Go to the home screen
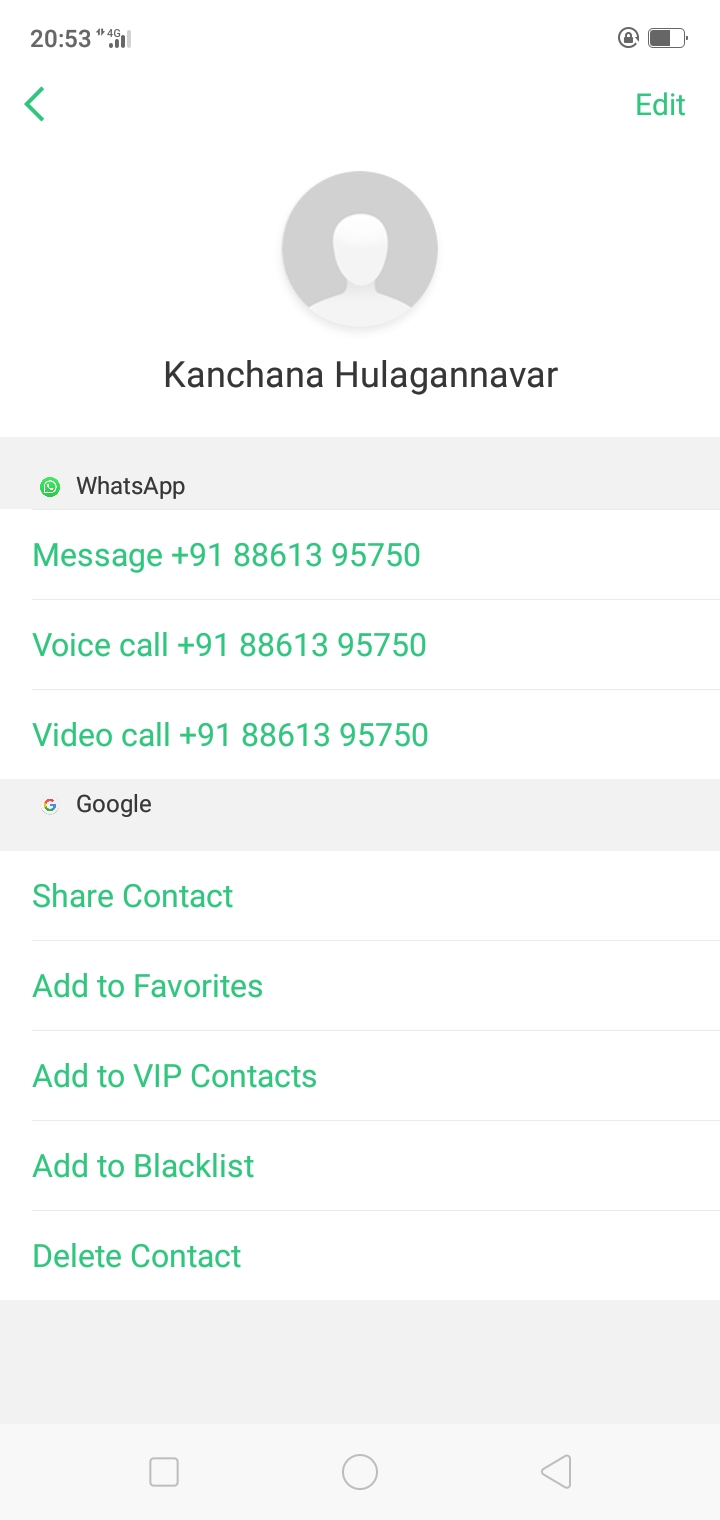Viewport: 720px width, 1520px height. pyautogui.click(x=360, y=1472)
